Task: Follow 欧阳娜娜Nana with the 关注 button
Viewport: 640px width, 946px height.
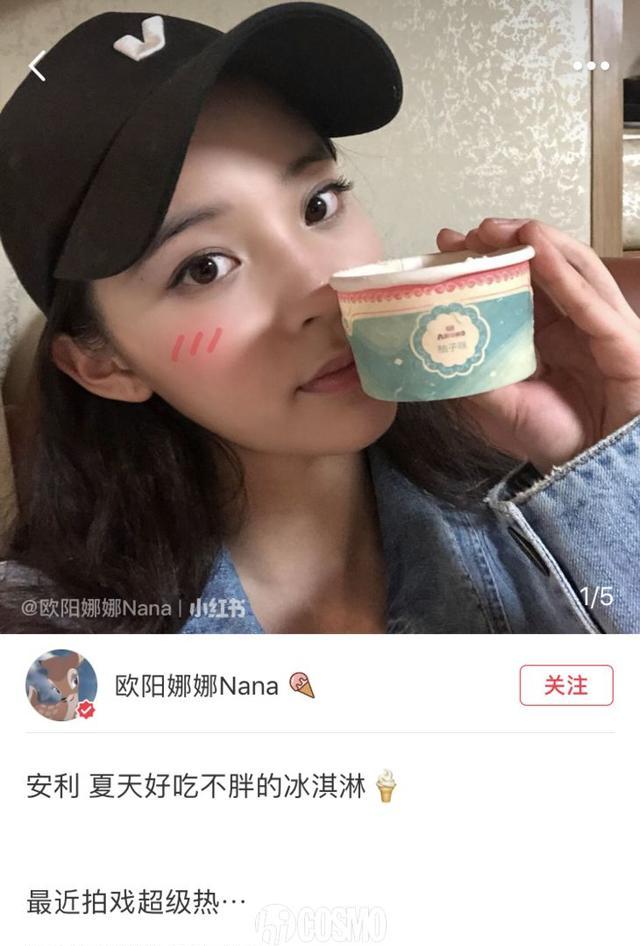Action: [566, 685]
